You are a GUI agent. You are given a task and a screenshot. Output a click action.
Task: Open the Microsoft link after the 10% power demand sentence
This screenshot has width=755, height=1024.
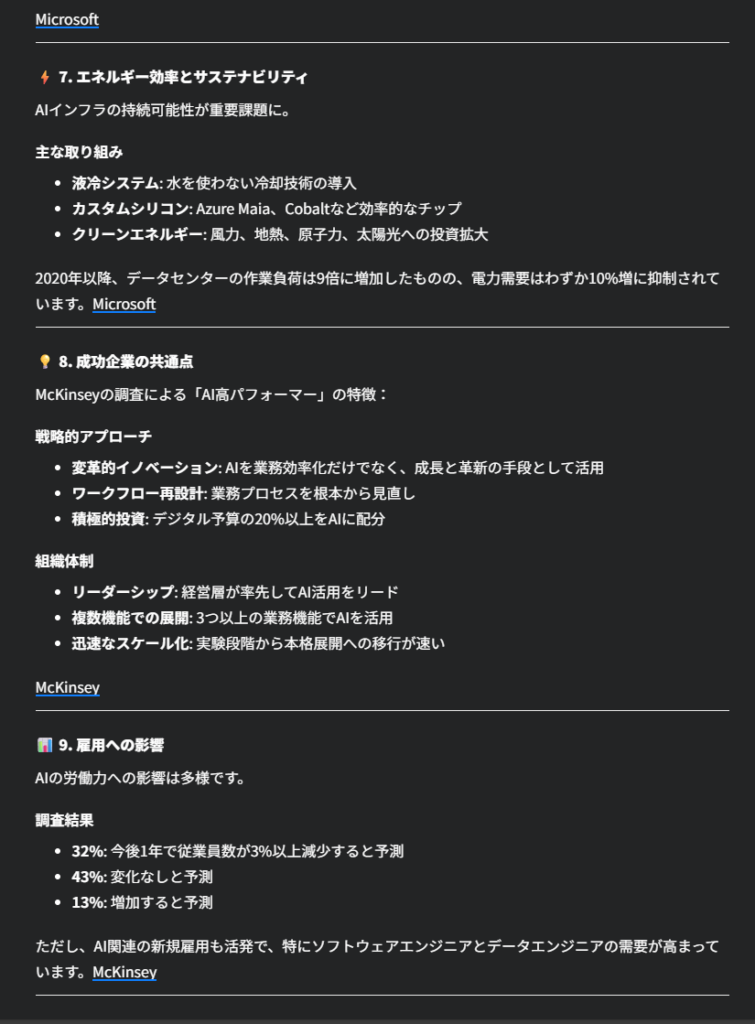point(124,304)
